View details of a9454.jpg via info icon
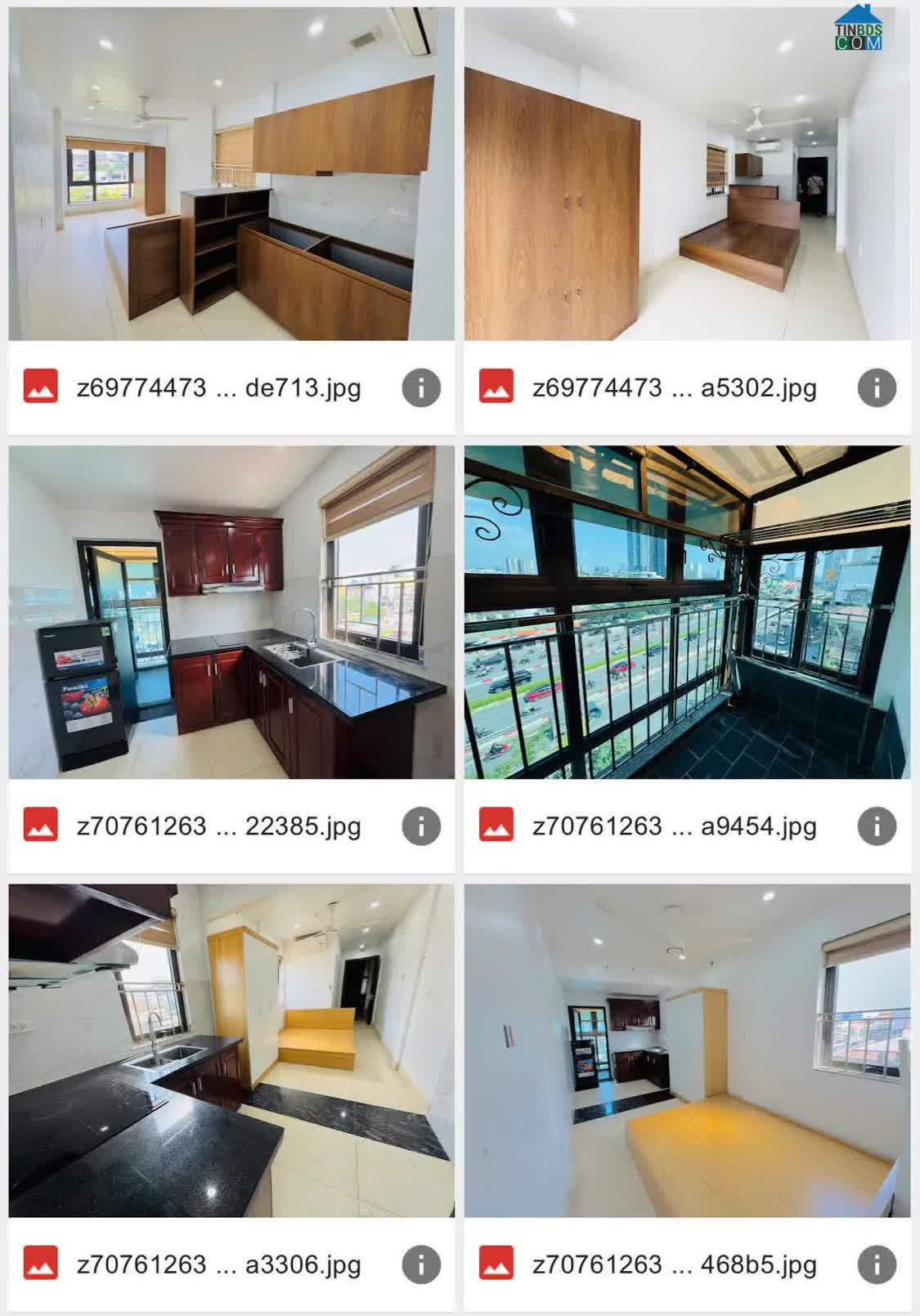 877,826
